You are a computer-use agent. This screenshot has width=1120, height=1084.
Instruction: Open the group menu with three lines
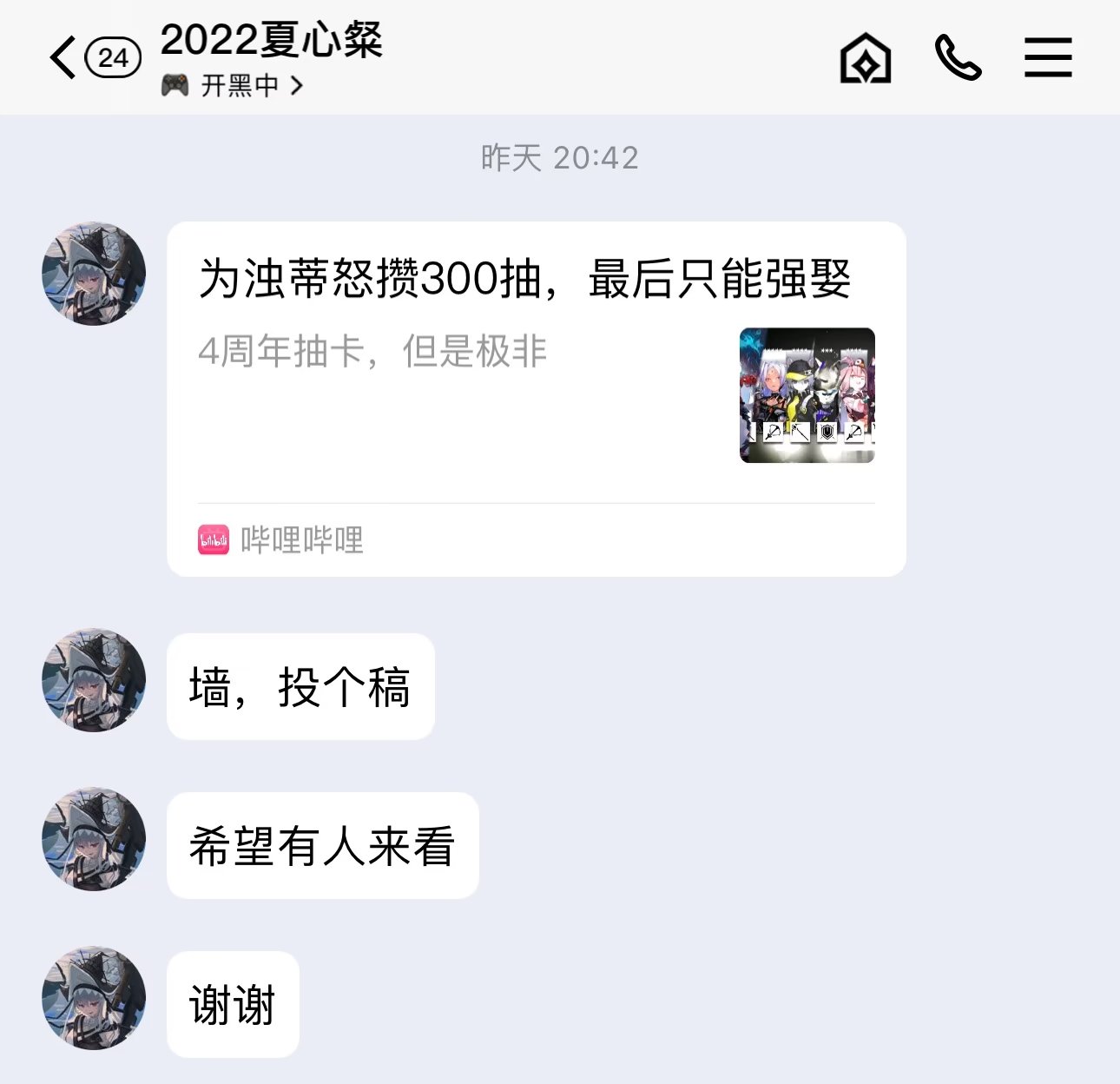point(1048,58)
